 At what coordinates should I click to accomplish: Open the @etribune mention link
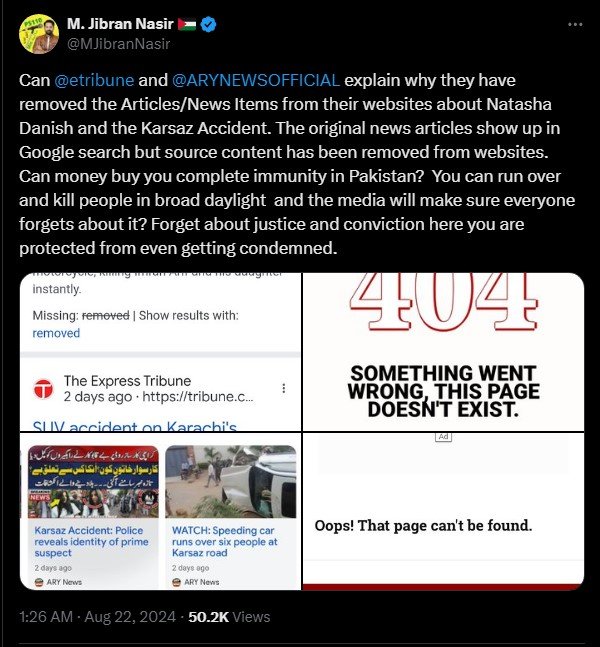[96, 80]
